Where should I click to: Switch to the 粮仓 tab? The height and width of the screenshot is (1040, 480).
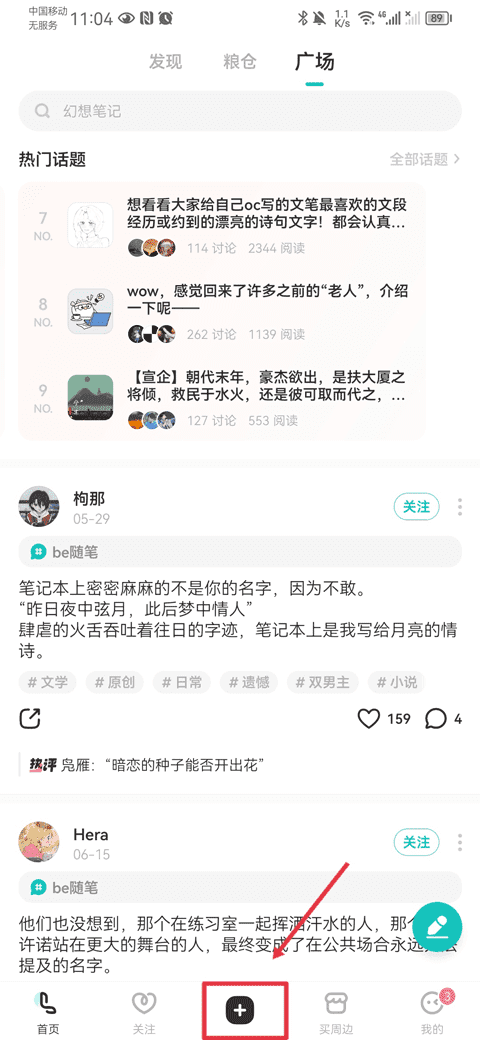[x=240, y=62]
